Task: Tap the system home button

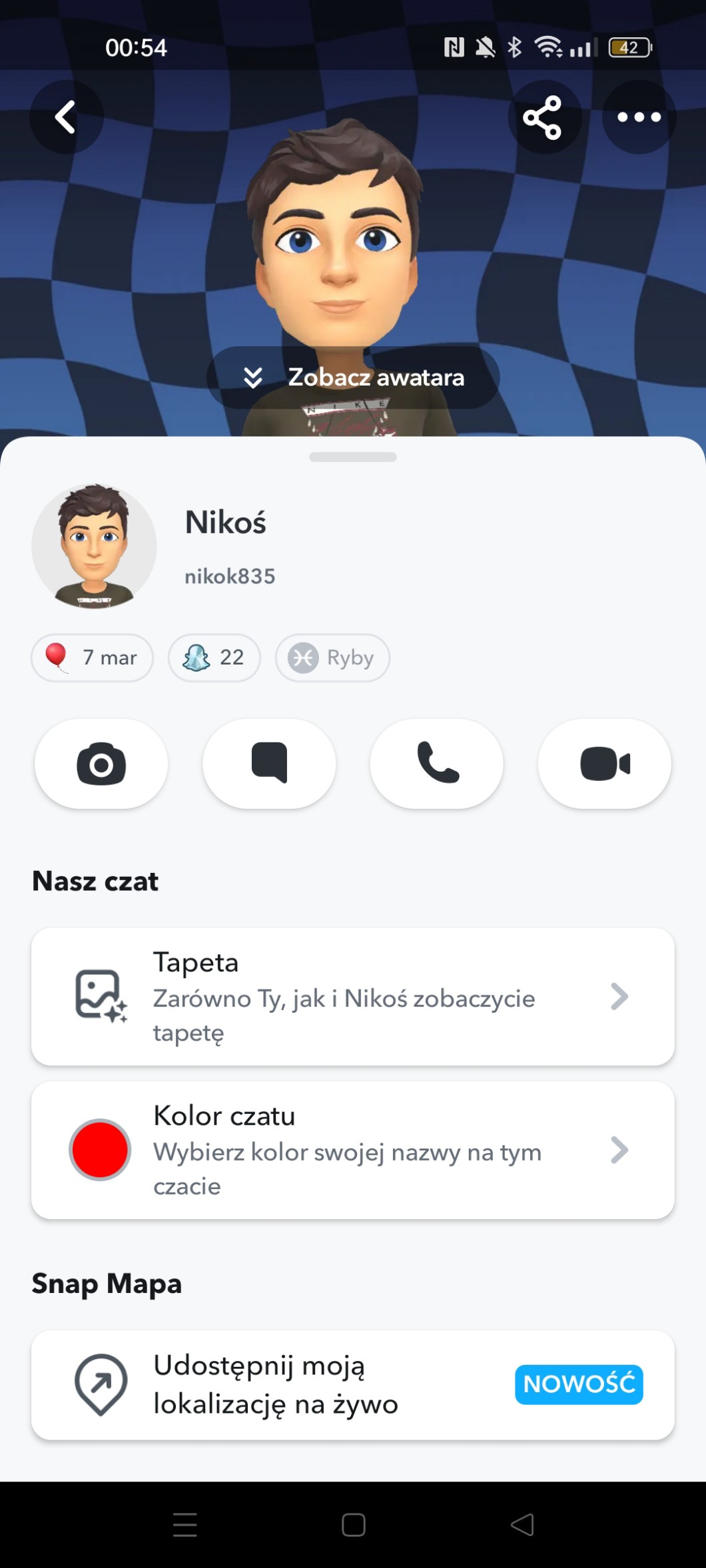Action: (353, 1525)
